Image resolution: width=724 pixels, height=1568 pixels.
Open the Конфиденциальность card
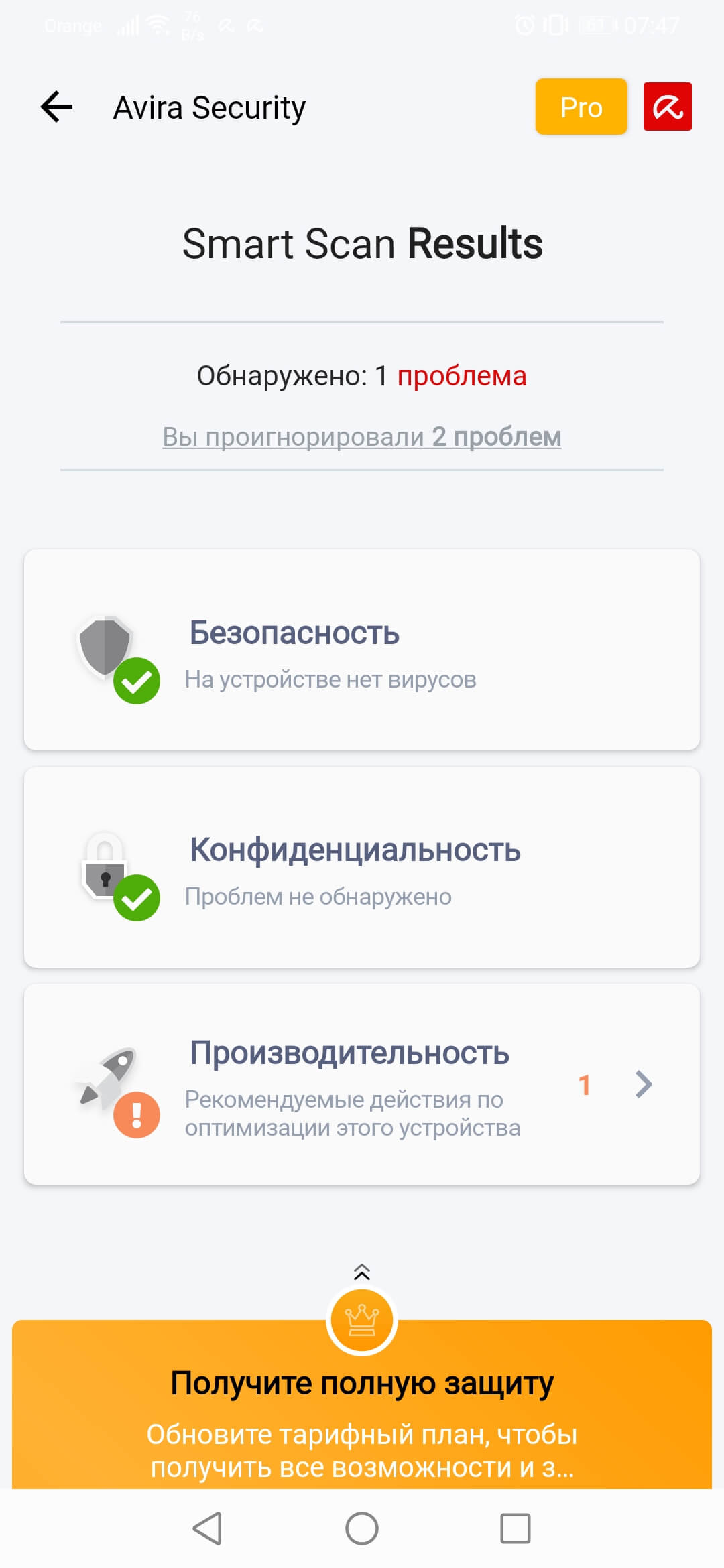pyautogui.click(x=362, y=867)
